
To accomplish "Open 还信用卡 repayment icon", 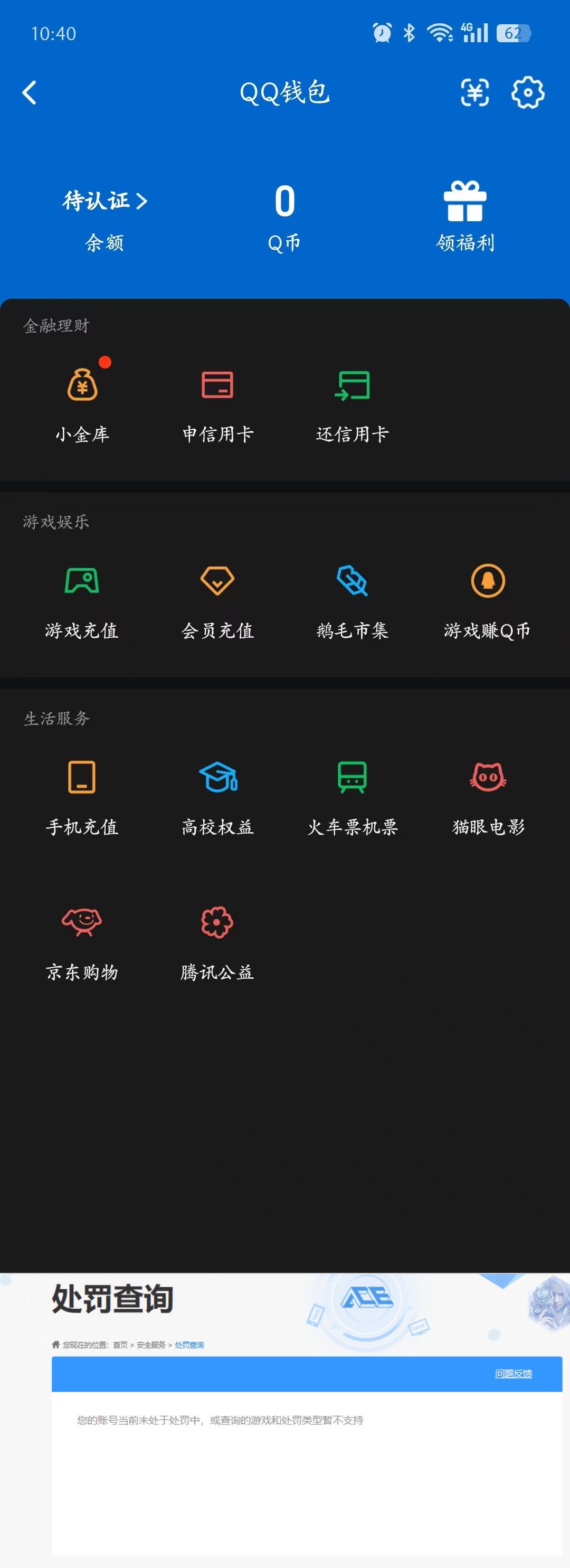I will click(353, 385).
